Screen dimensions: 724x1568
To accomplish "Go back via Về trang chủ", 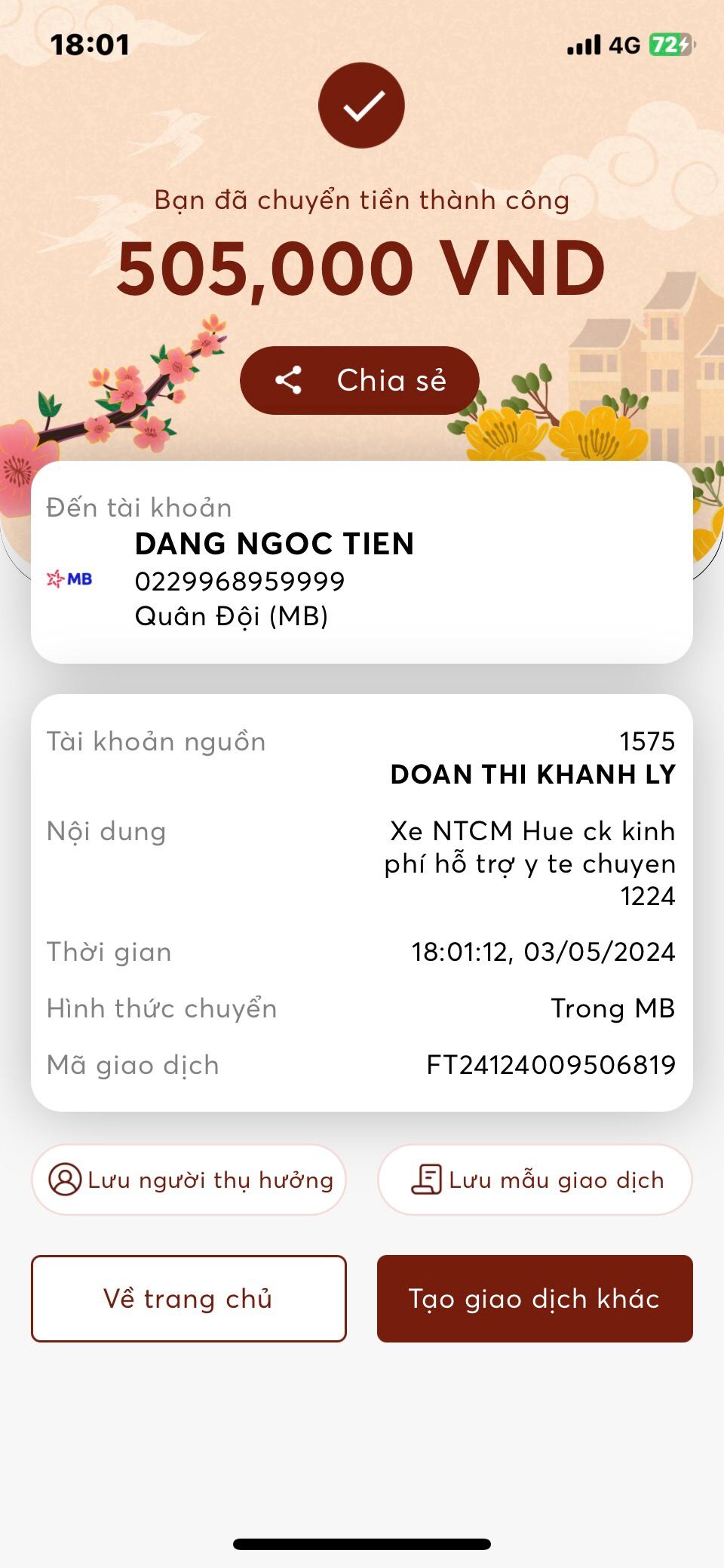I will pos(189,1299).
